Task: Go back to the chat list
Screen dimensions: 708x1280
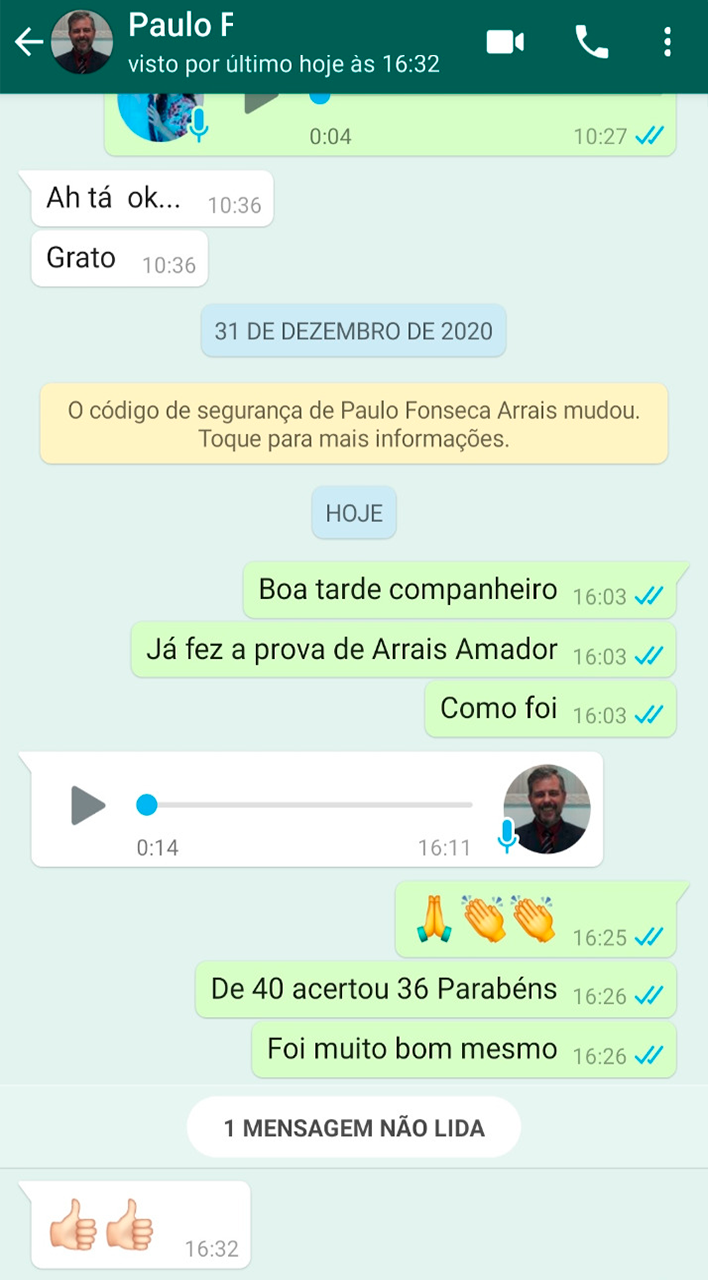Action: pyautogui.click(x=28, y=42)
